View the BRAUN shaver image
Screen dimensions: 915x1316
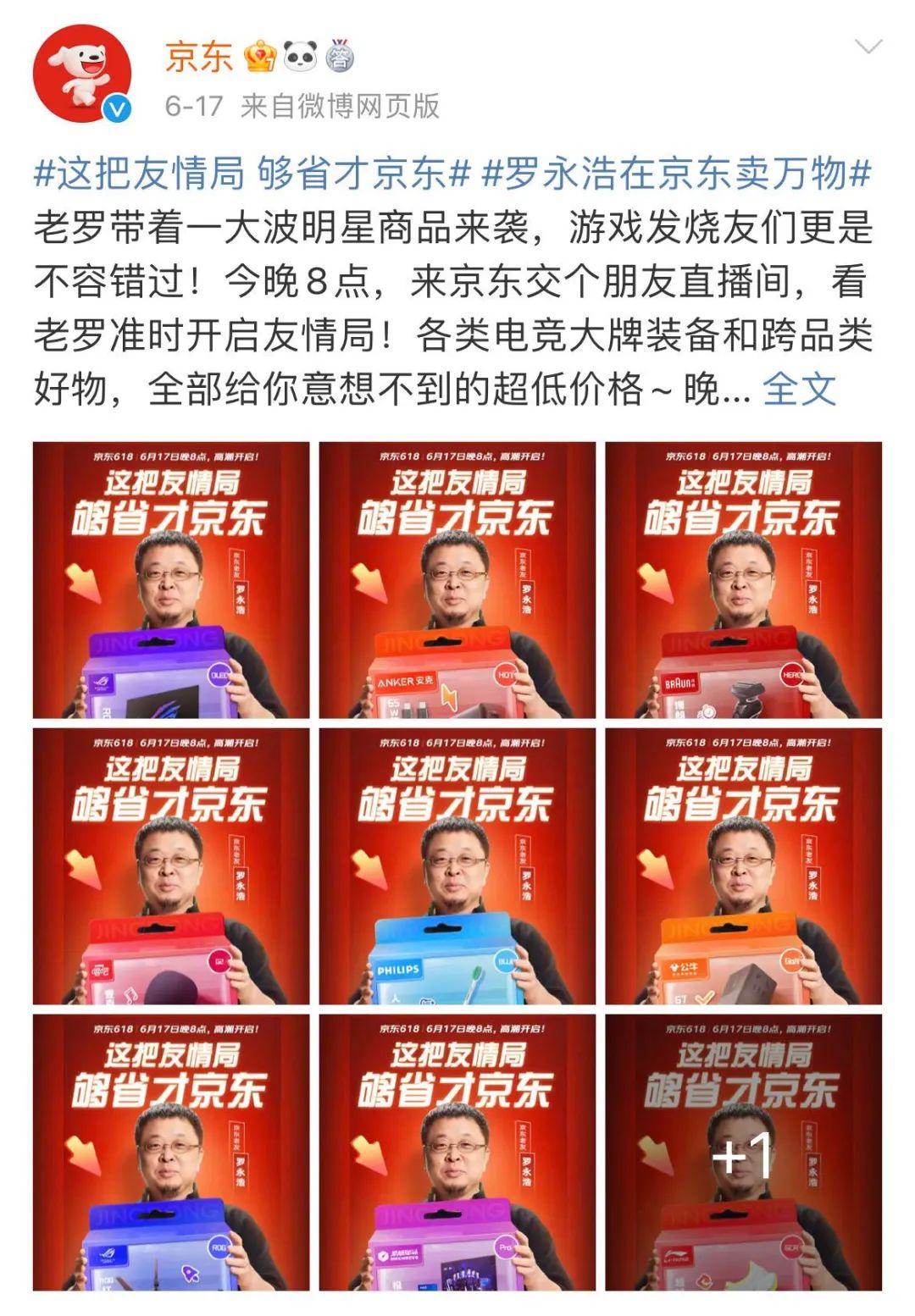[x=743, y=580]
